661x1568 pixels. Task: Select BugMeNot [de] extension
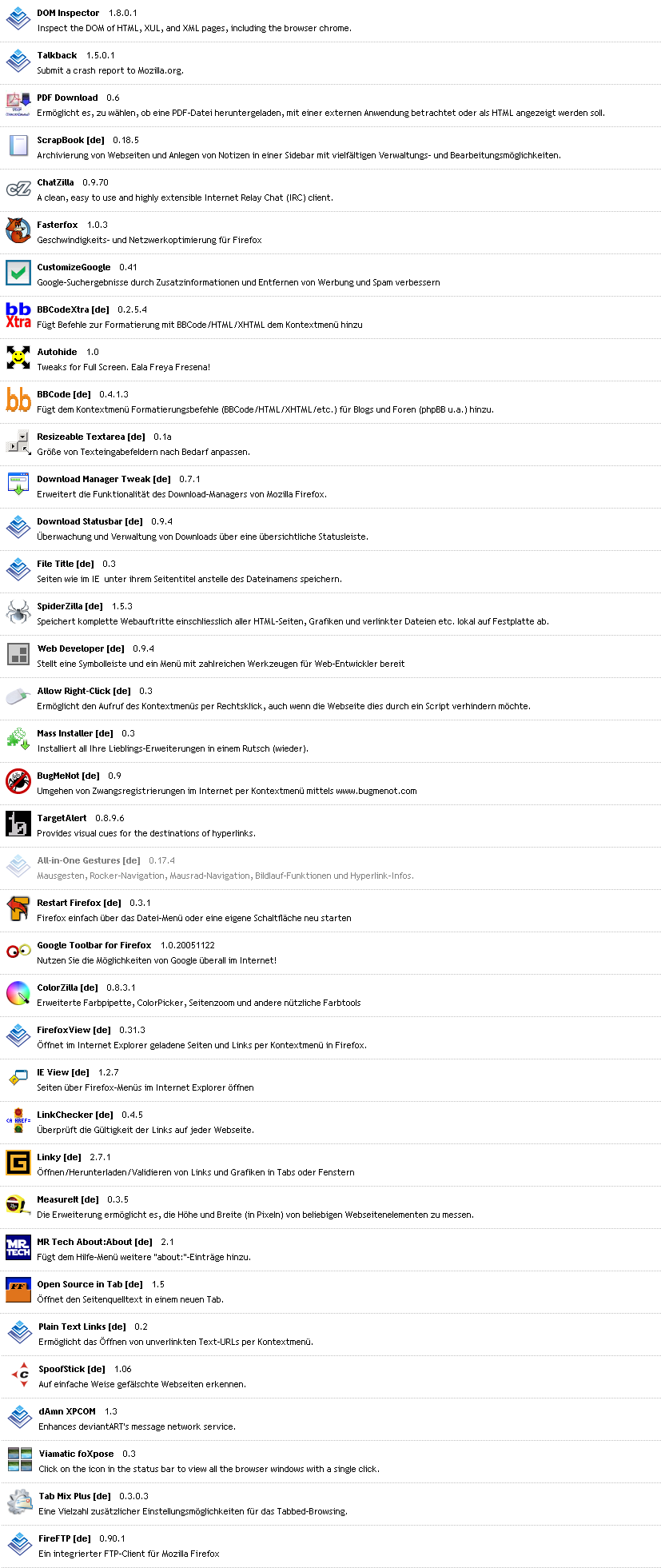[68, 776]
